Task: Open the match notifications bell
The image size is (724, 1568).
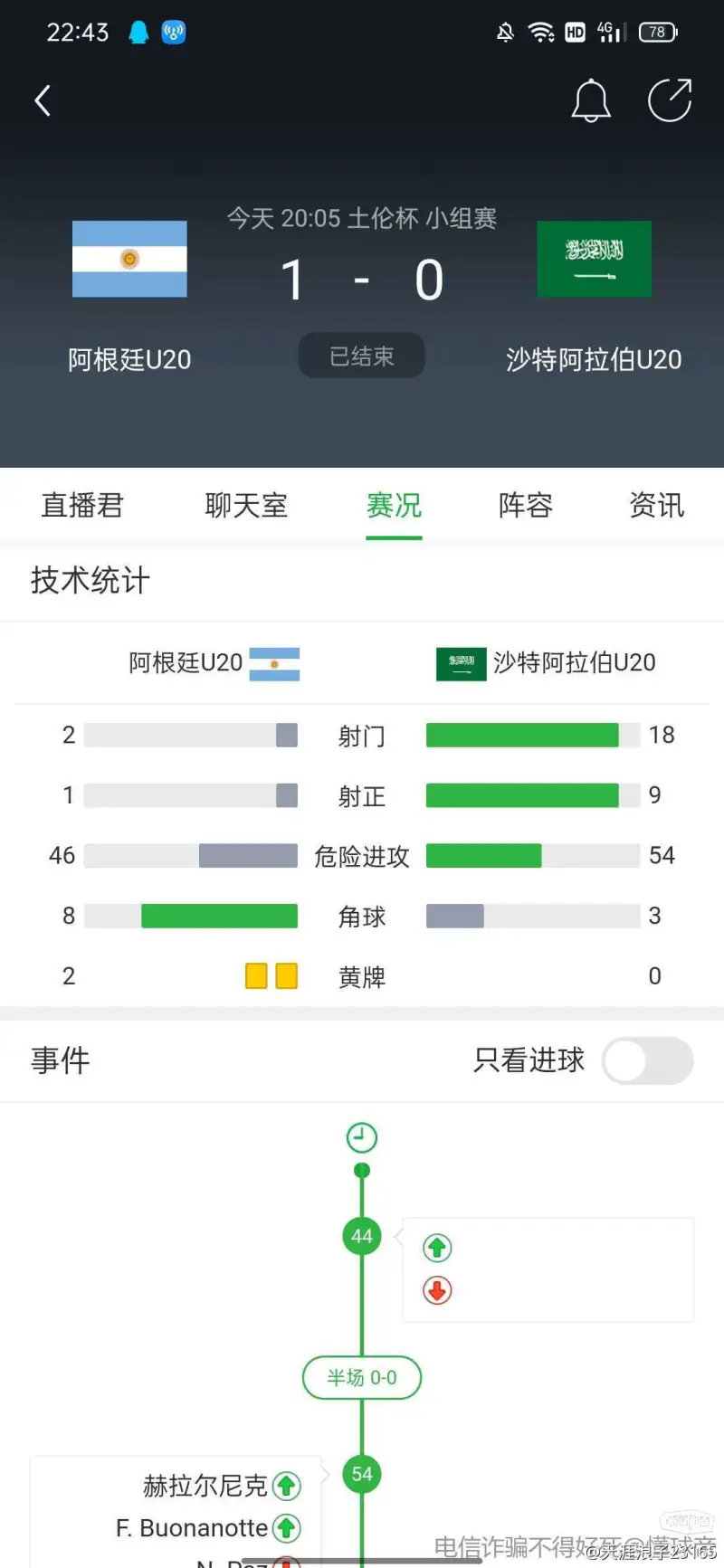Action: point(591,100)
